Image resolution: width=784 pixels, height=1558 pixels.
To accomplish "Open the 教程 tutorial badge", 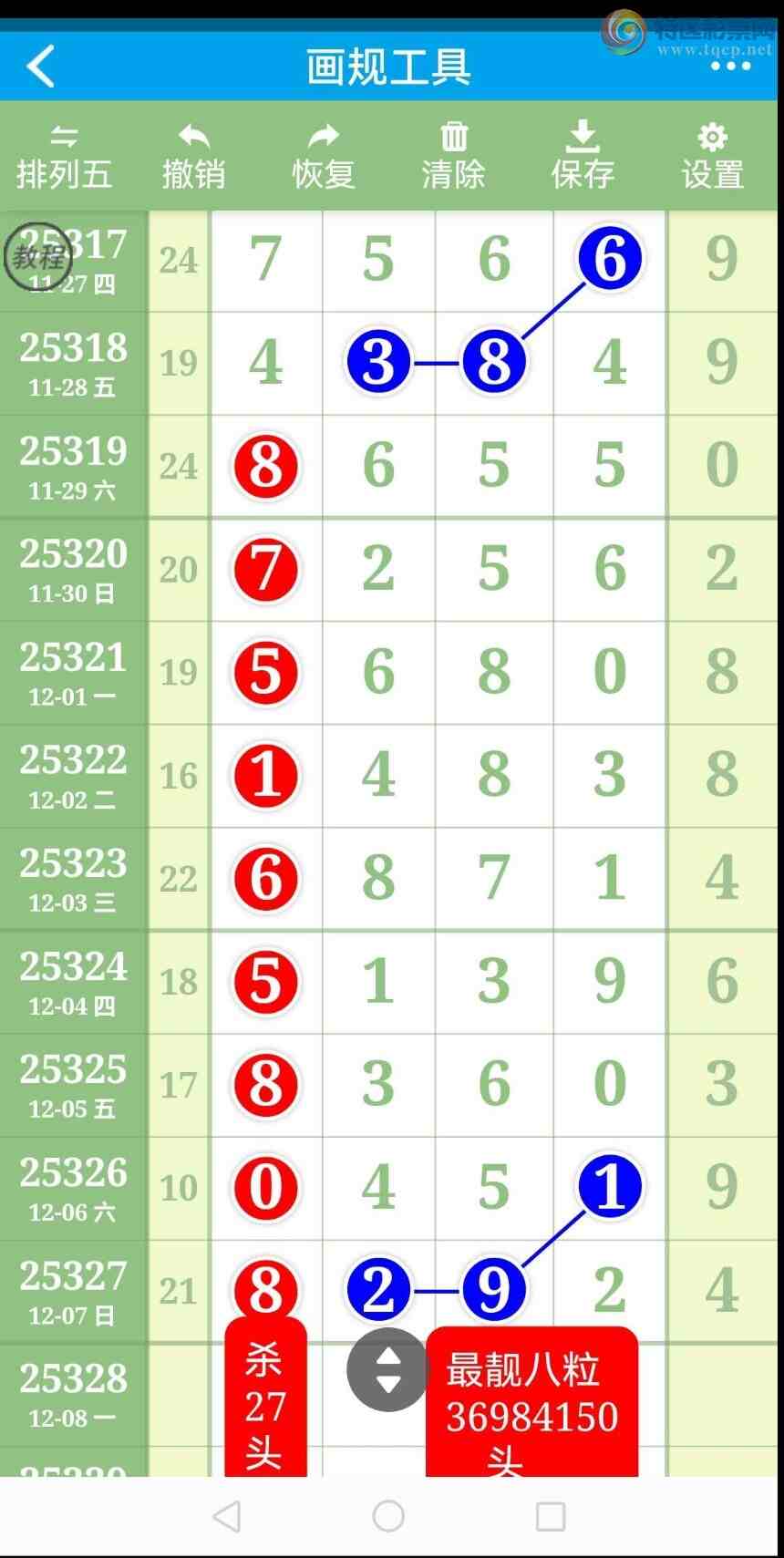I will point(37,256).
